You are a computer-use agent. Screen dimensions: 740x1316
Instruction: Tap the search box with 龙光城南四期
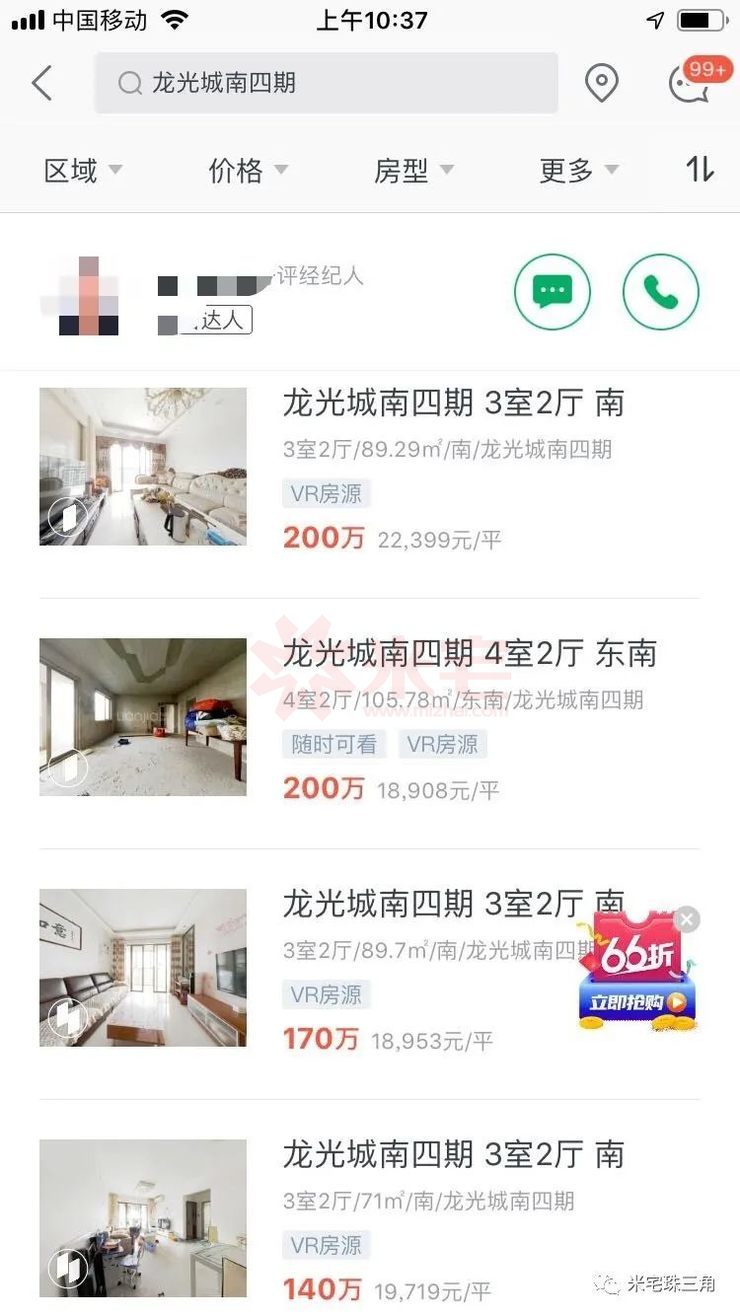point(326,83)
